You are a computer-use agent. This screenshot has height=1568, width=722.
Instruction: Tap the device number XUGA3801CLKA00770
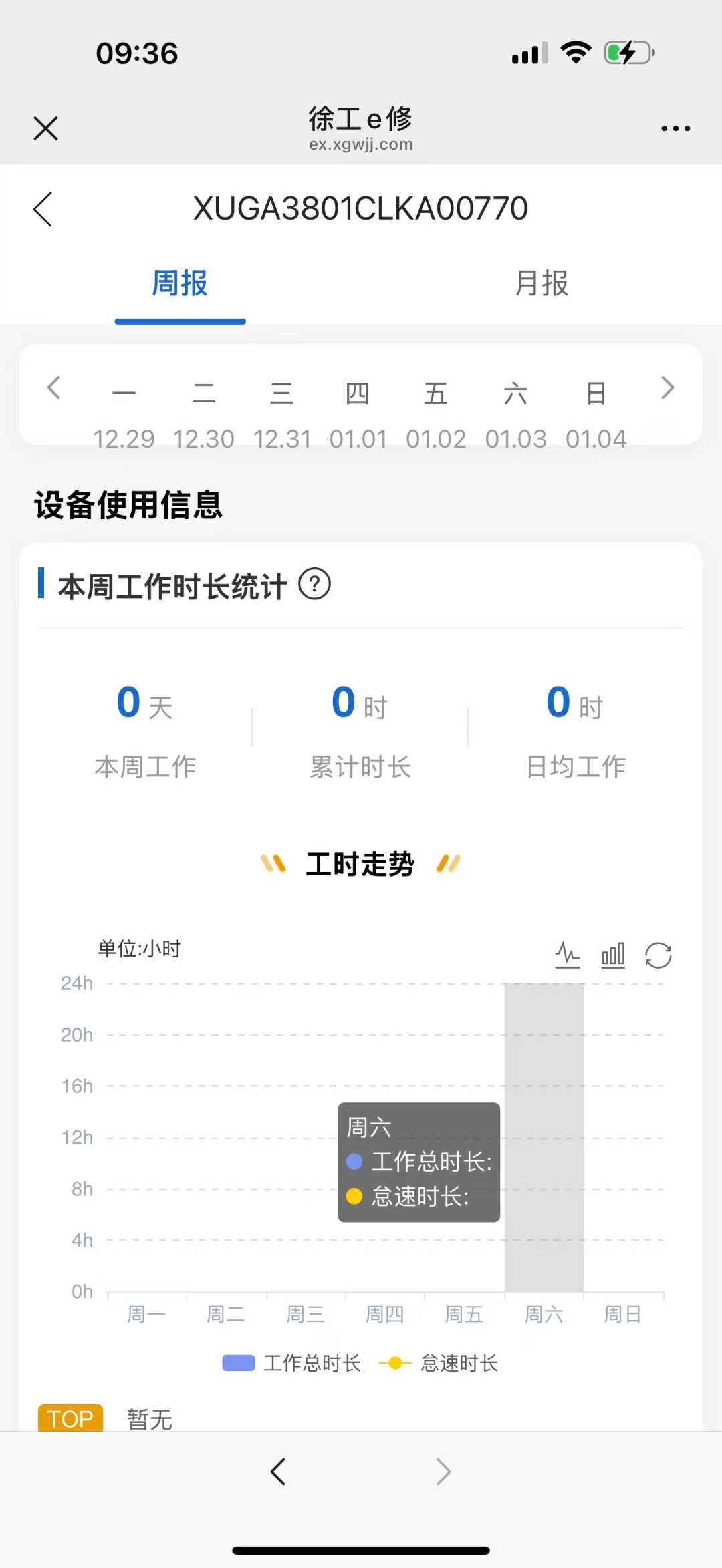[360, 208]
